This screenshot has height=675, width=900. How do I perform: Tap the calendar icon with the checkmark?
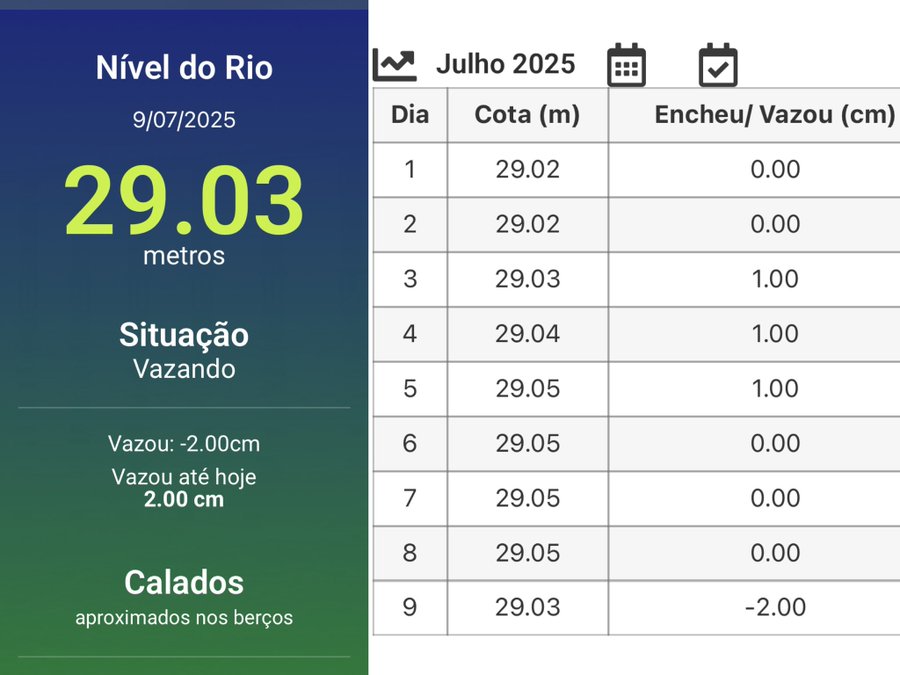pyautogui.click(x=717, y=65)
